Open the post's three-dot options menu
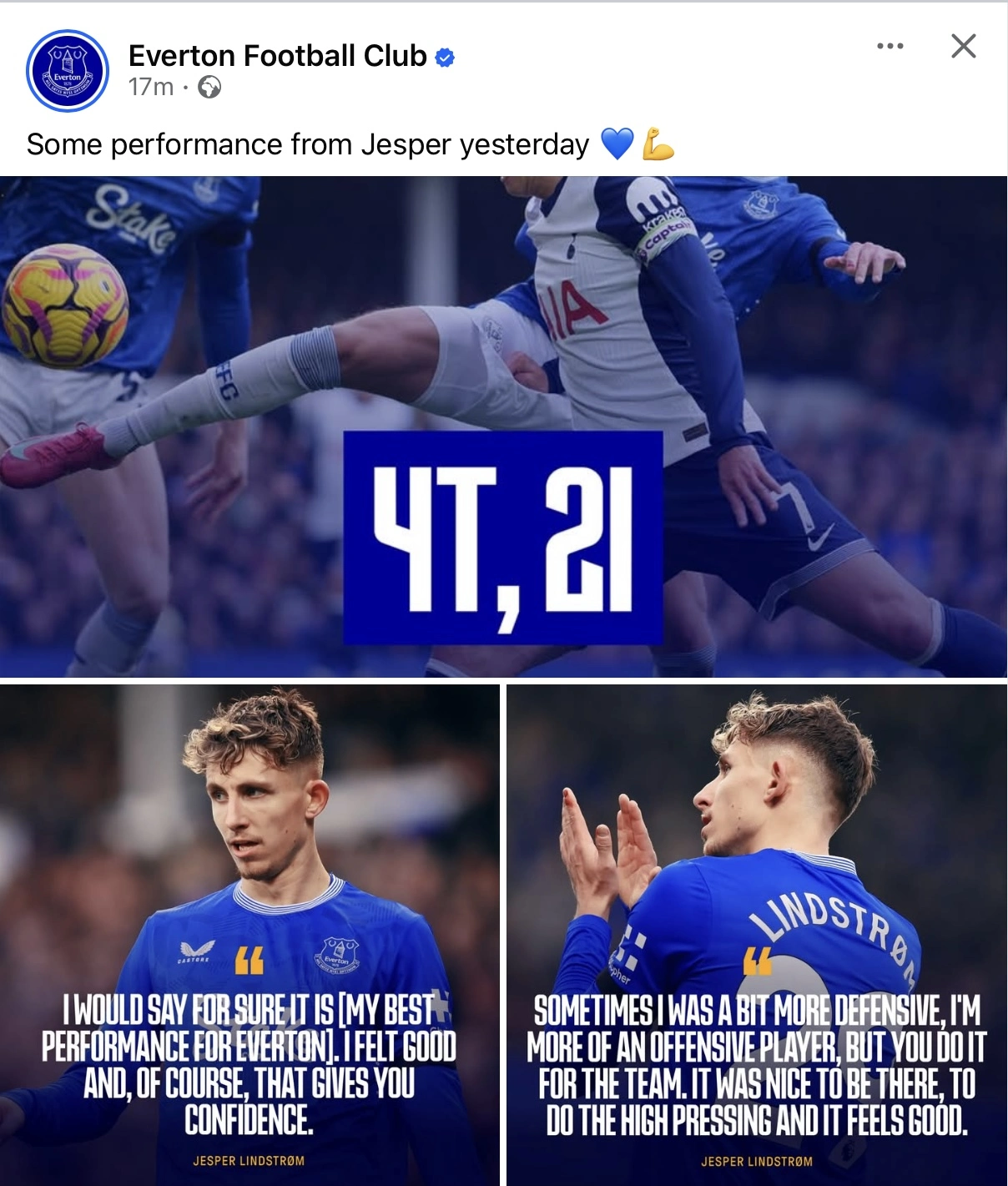This screenshot has height=1186, width=1008. click(x=890, y=46)
